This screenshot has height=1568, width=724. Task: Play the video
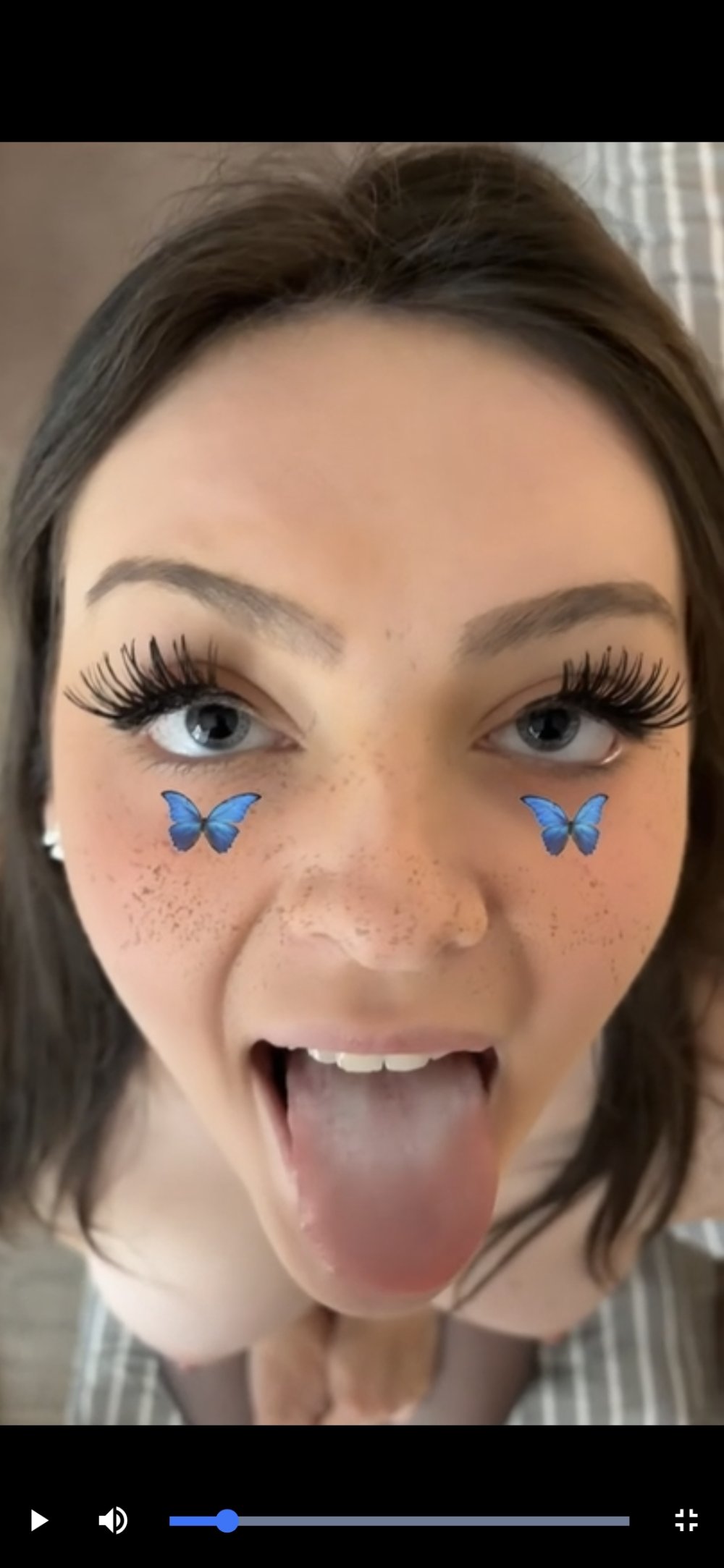click(x=38, y=1520)
